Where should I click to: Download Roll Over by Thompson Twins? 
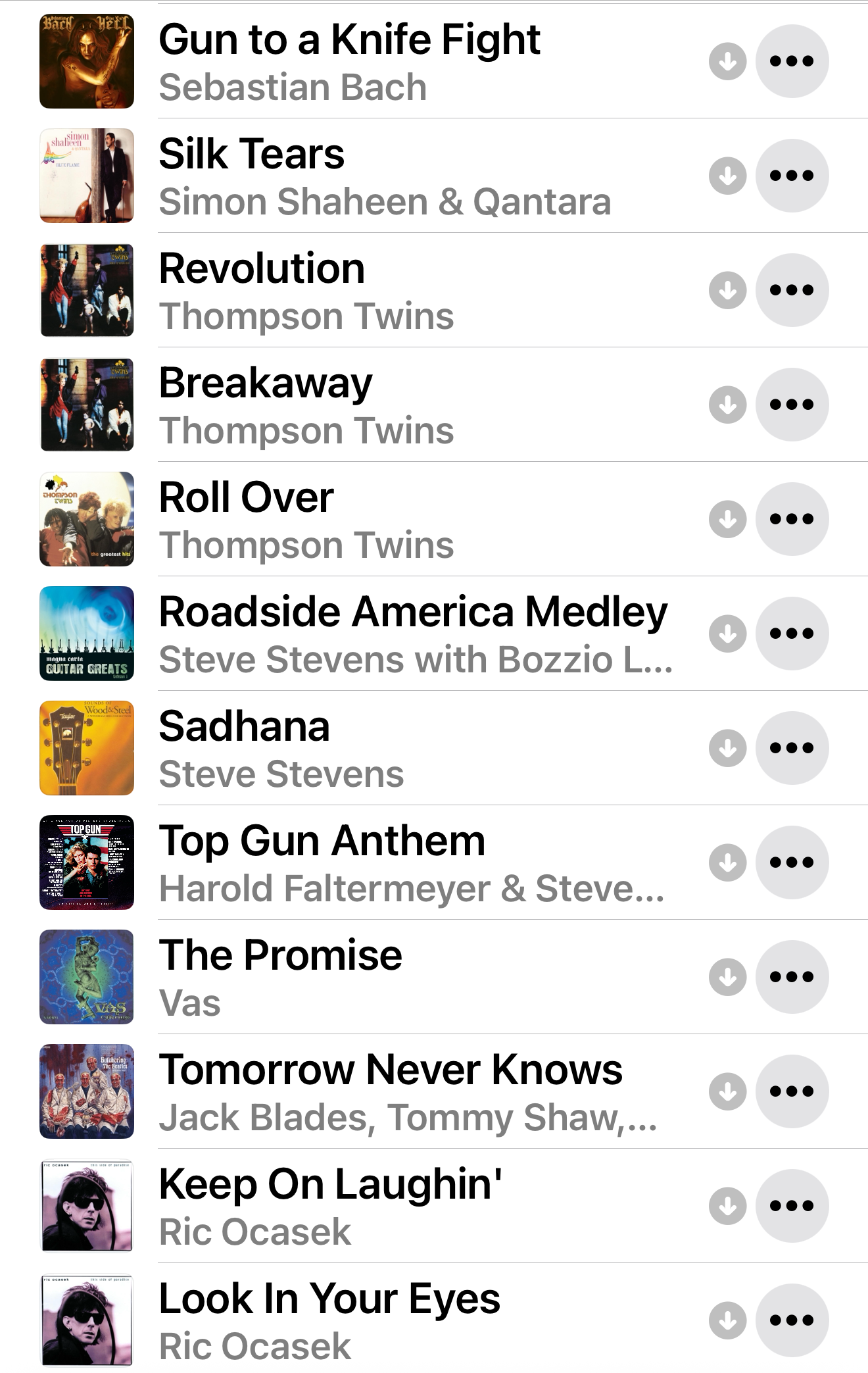pyautogui.click(x=727, y=519)
